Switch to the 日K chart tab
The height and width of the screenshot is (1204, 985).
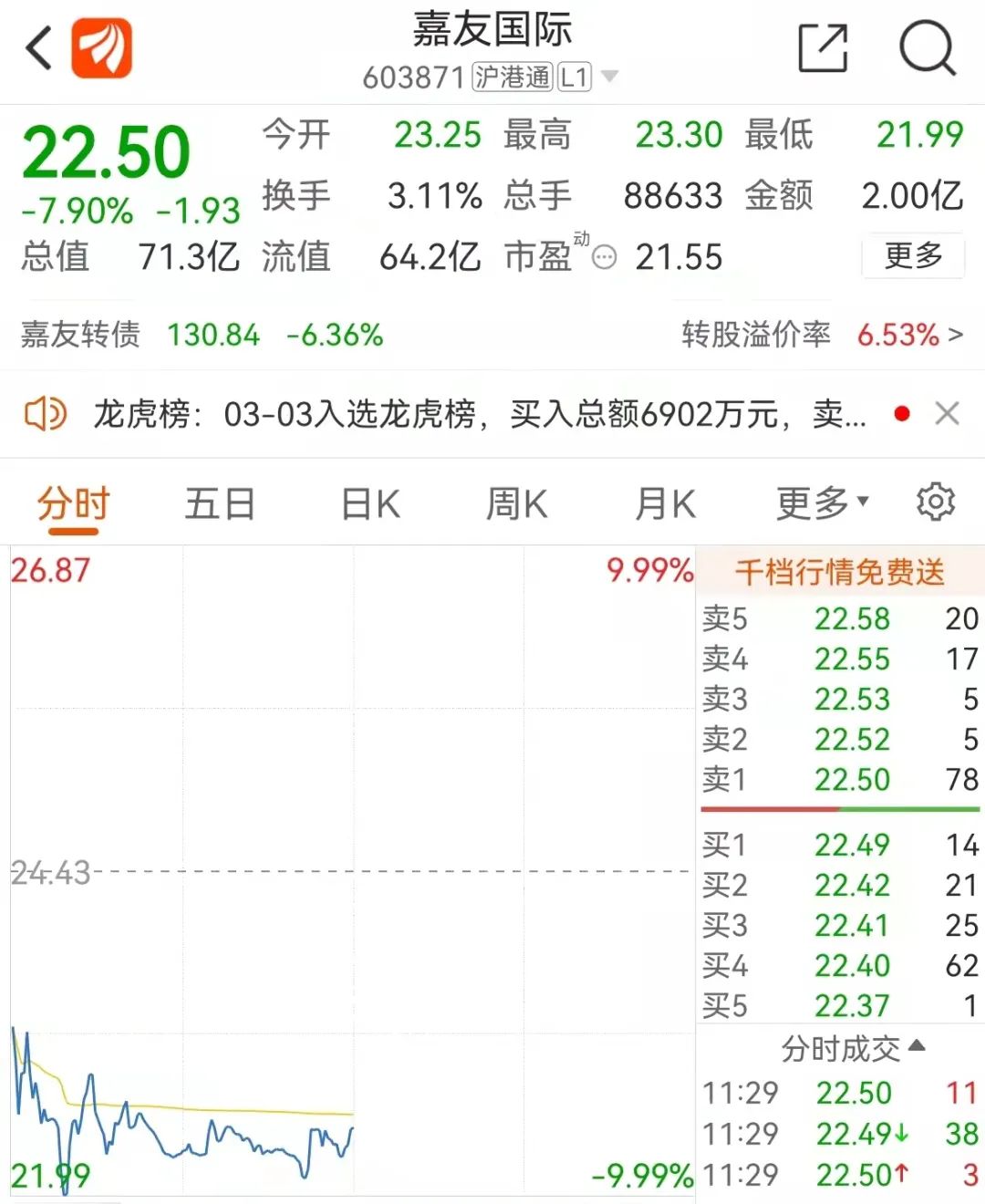tap(370, 503)
